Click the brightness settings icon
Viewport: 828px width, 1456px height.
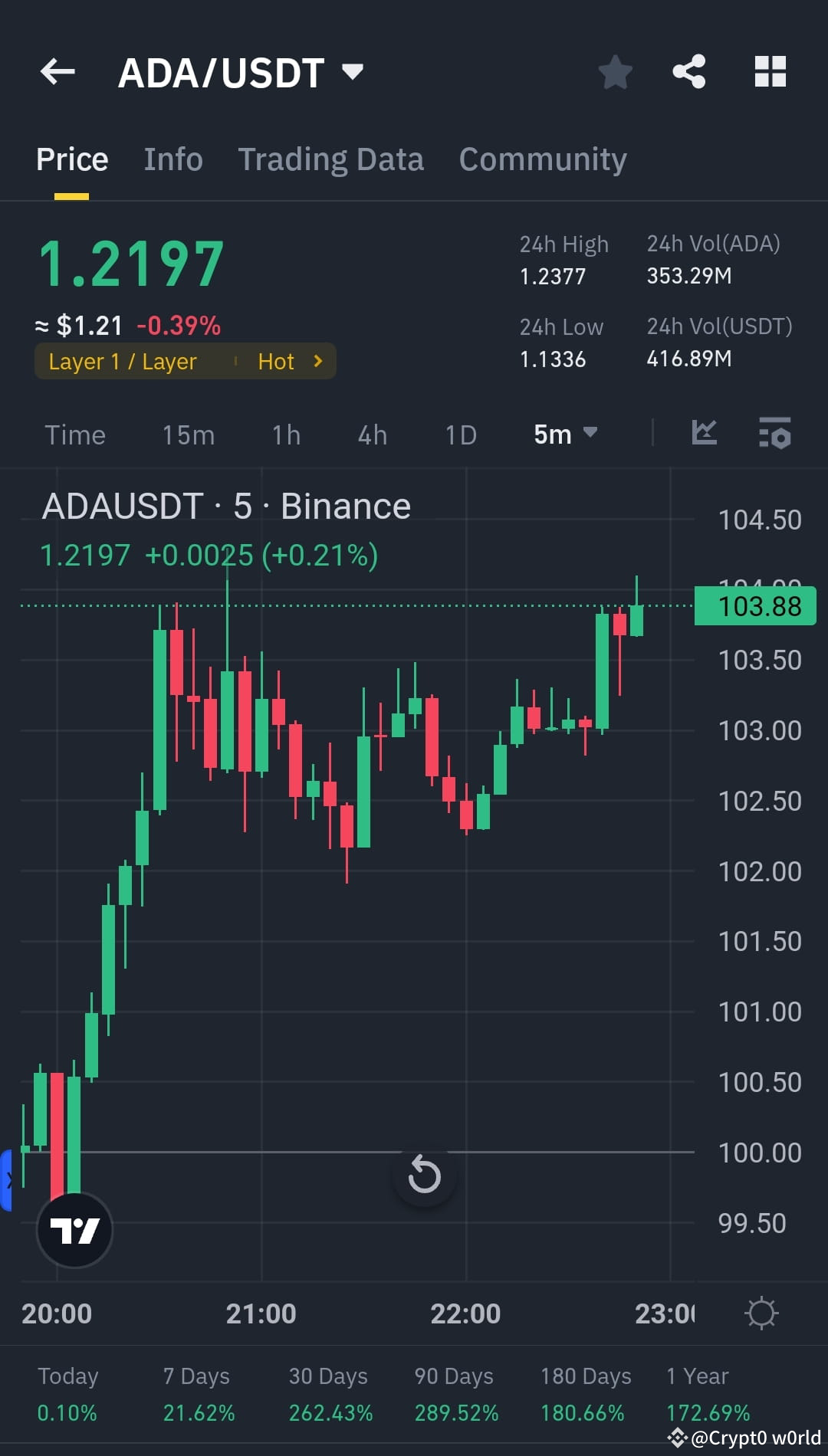761,1313
